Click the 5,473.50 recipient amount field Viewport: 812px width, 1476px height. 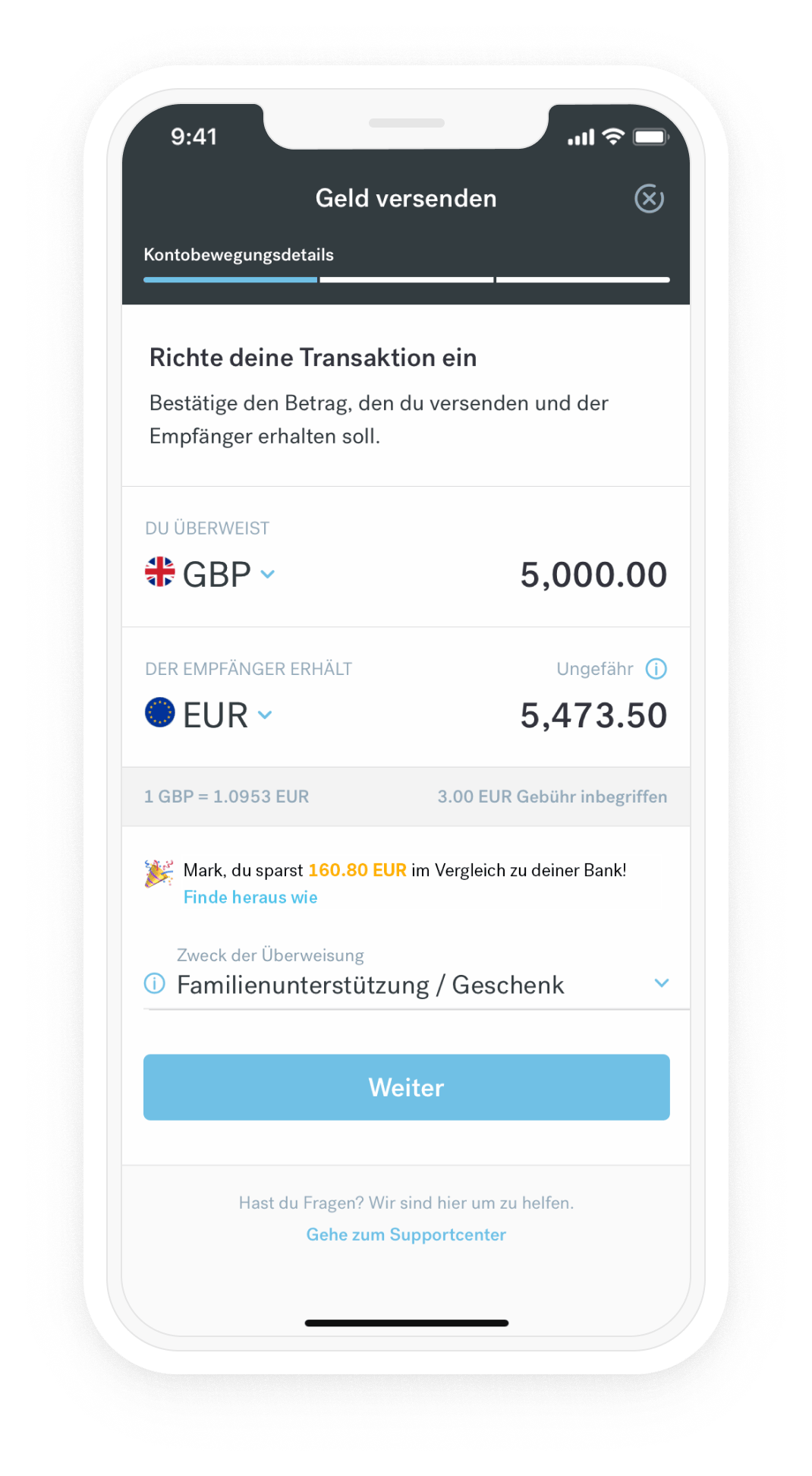coord(593,714)
